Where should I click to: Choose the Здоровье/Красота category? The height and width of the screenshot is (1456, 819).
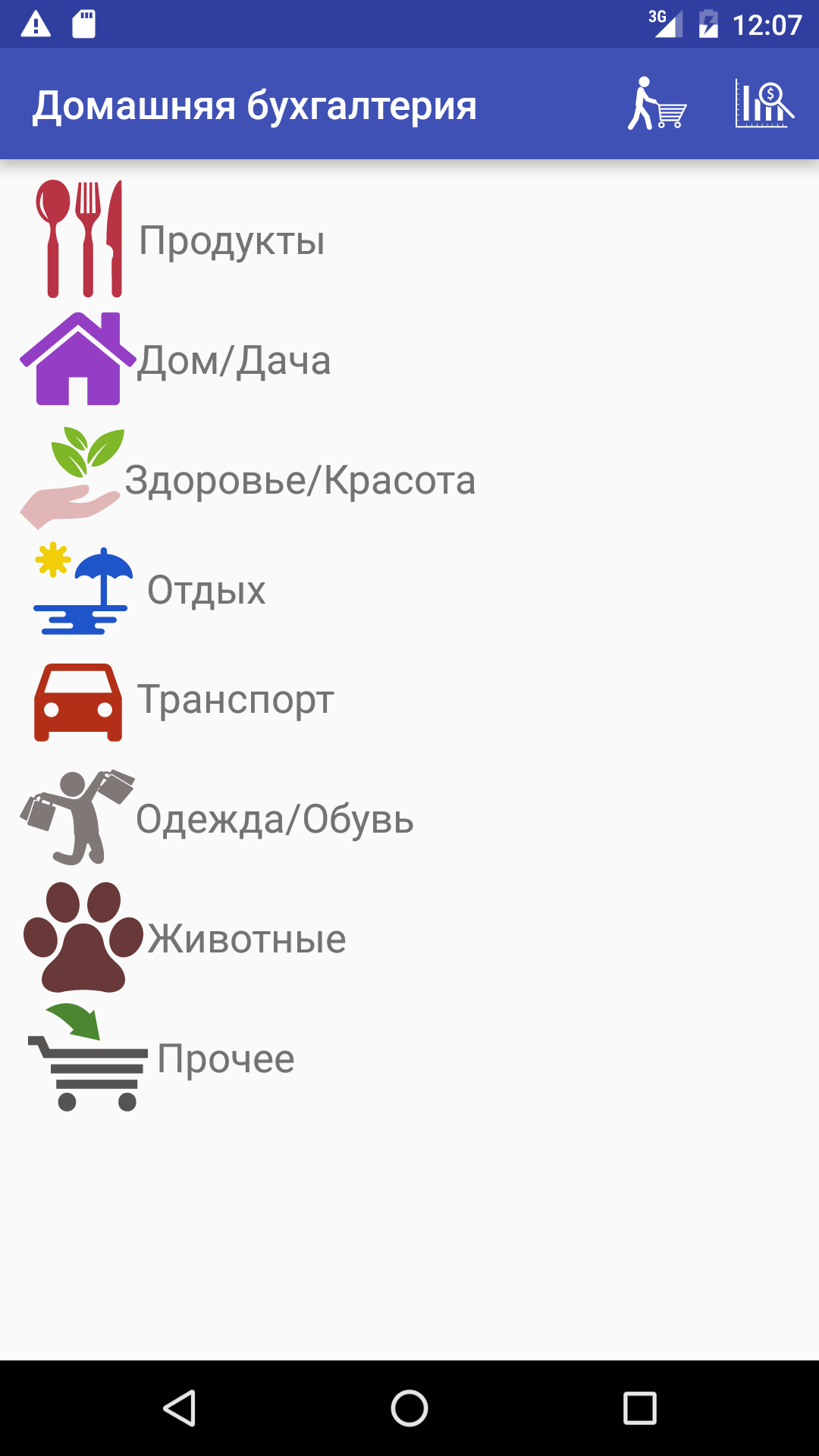409,479
